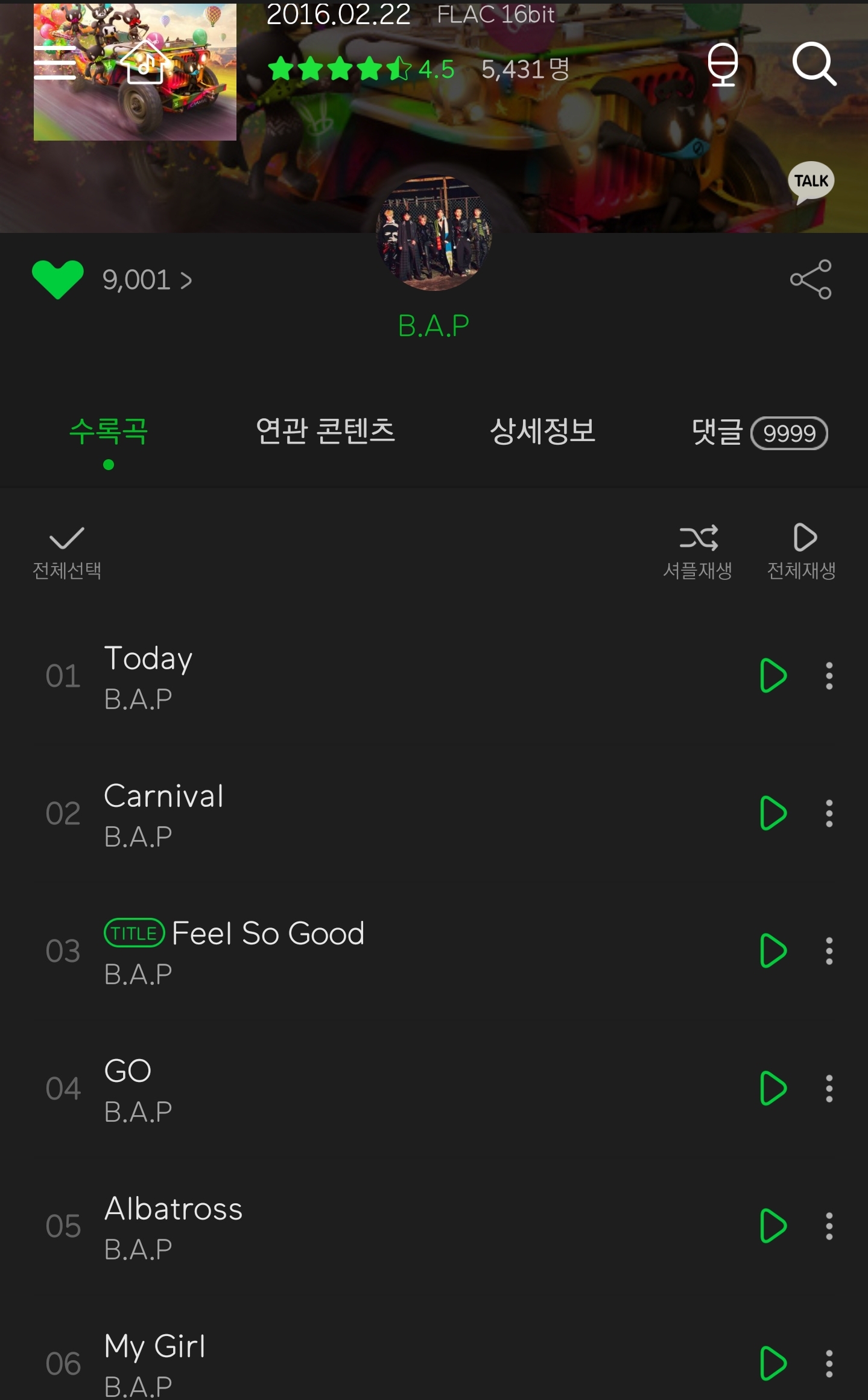This screenshot has width=868, height=1400.
Task: Start shuffle play with 셔플재생
Action: 698,552
